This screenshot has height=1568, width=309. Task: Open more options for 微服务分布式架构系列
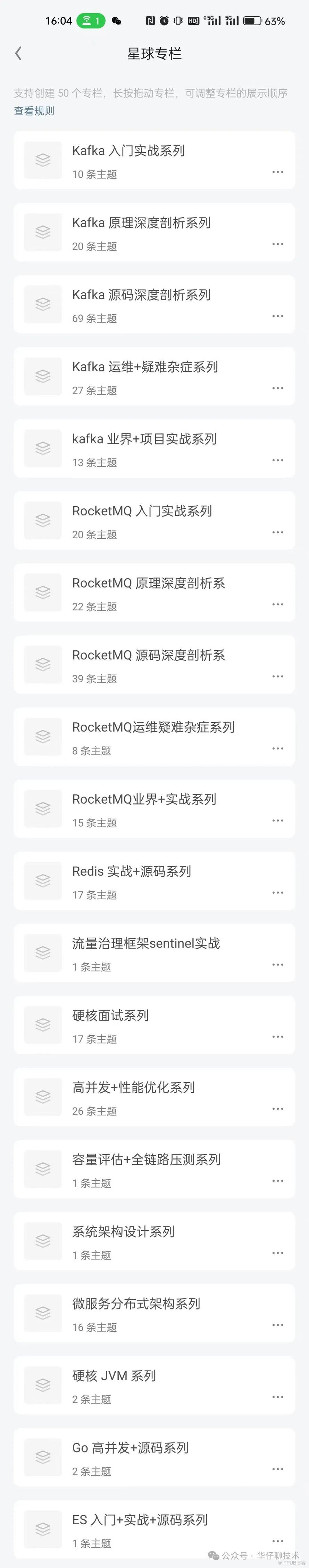click(277, 1325)
